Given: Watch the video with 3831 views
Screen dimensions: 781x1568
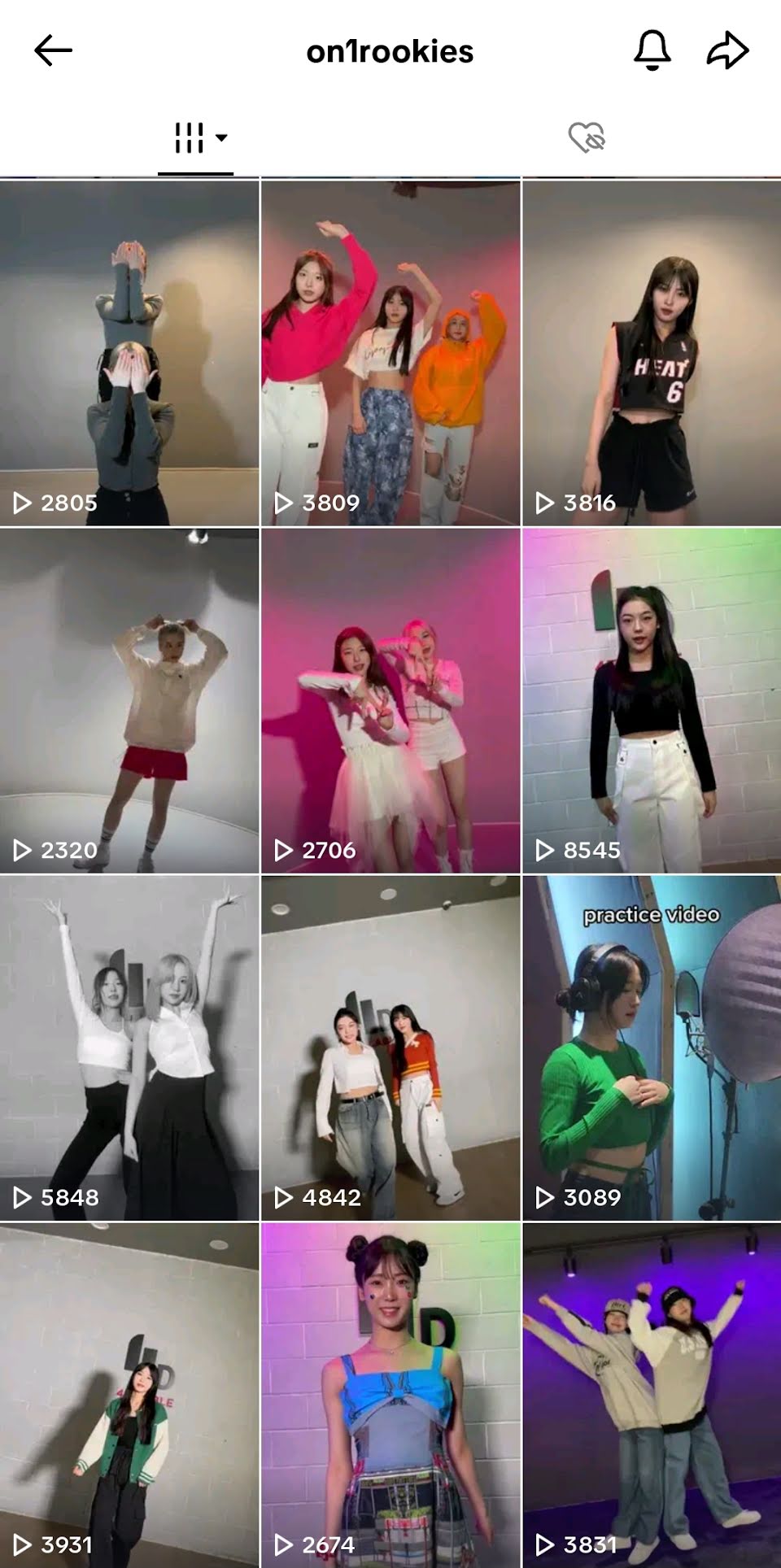Looking at the screenshot, I should coord(652,1395).
